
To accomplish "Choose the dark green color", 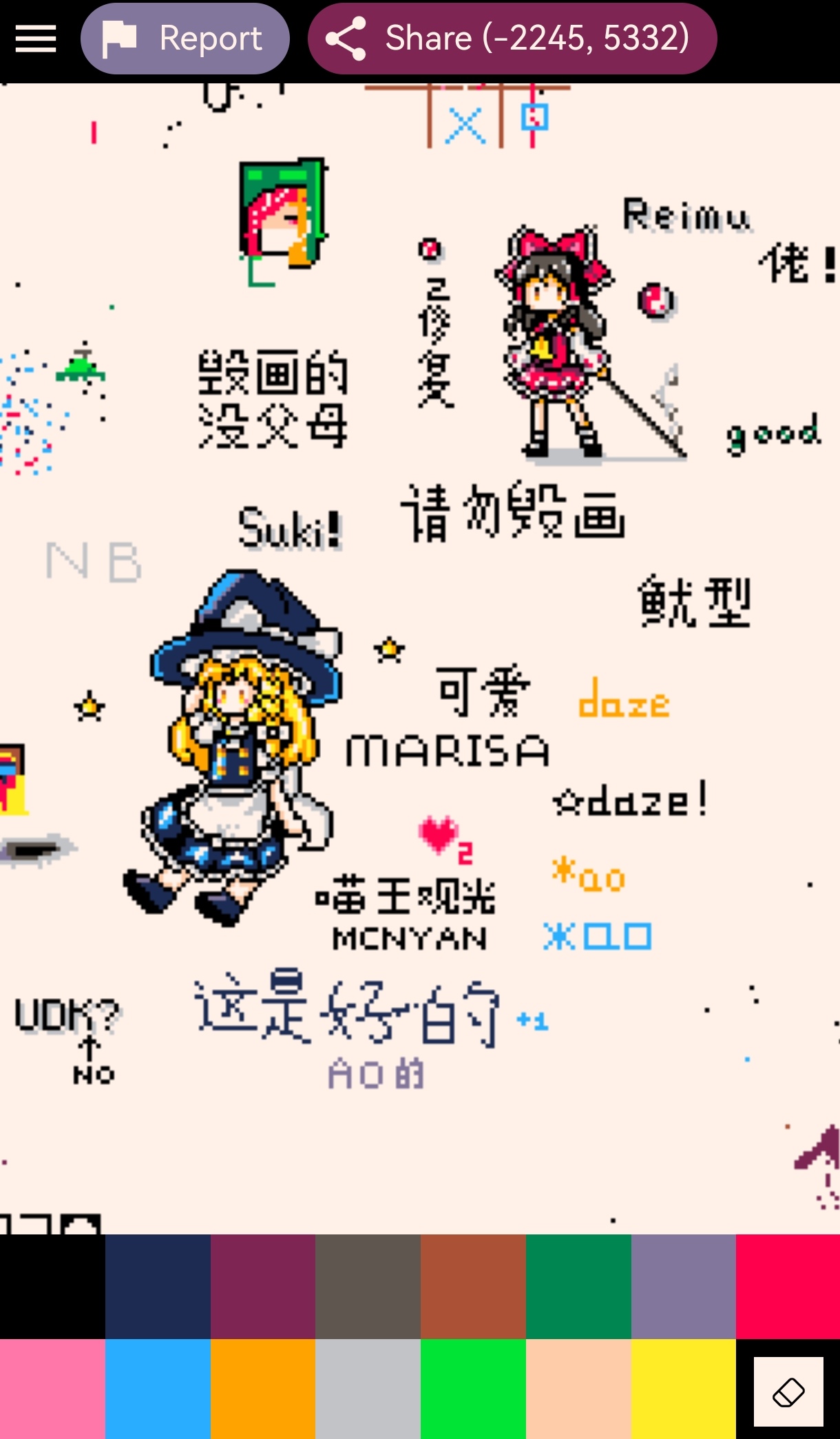I will point(578,1286).
